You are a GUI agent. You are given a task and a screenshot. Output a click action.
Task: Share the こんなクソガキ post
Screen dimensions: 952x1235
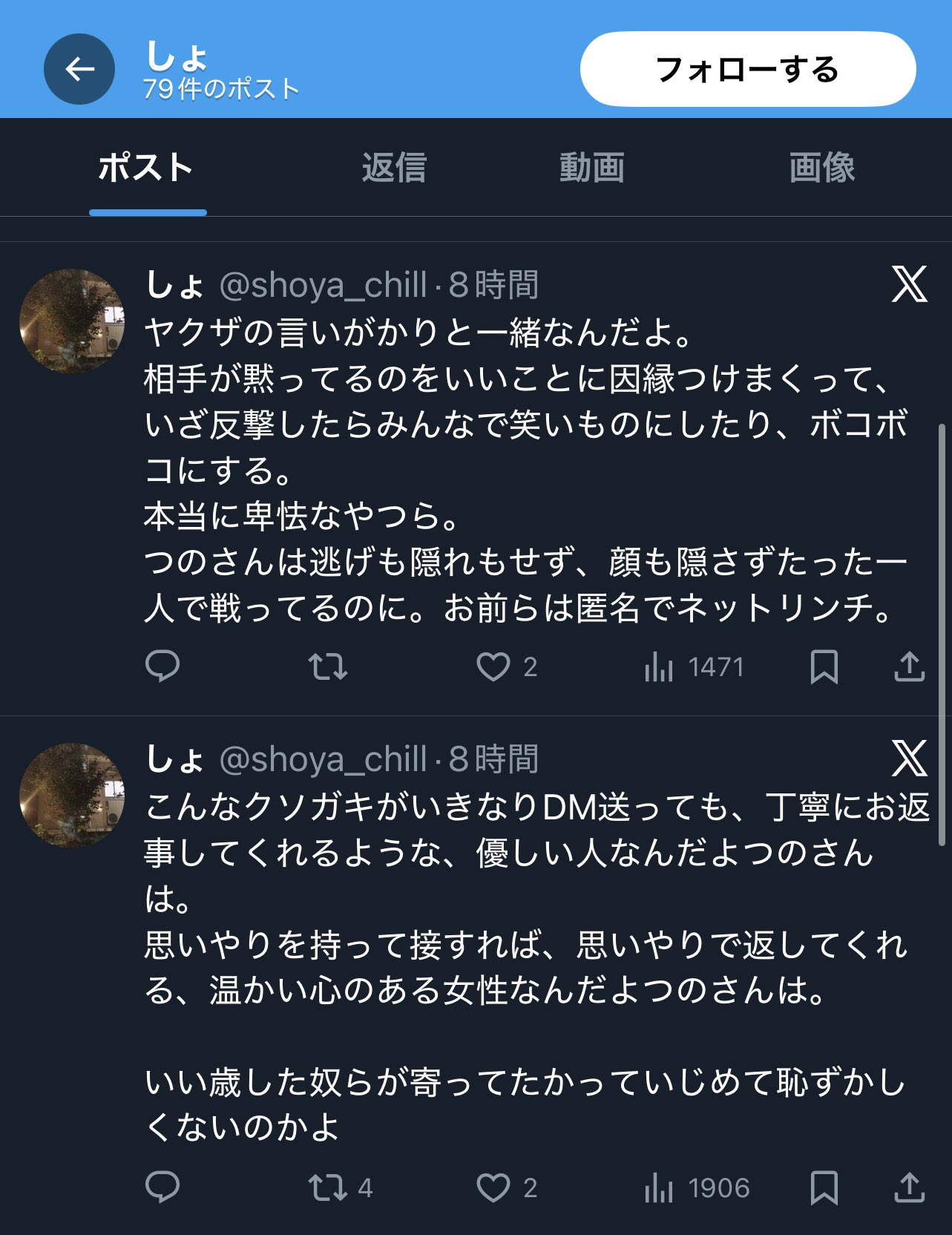[909, 1187]
